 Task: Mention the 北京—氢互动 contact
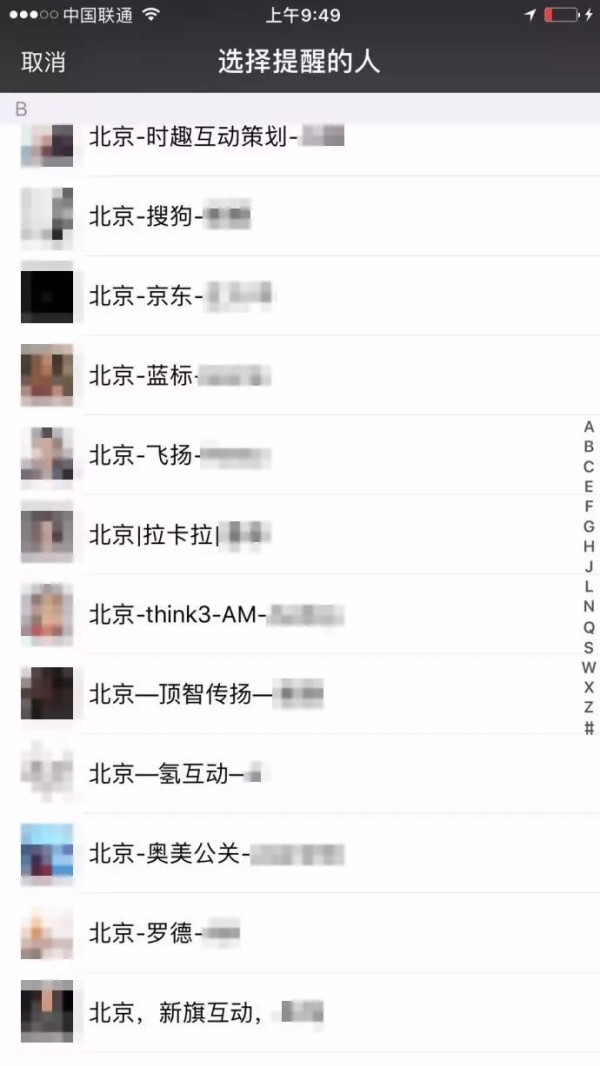[175, 774]
